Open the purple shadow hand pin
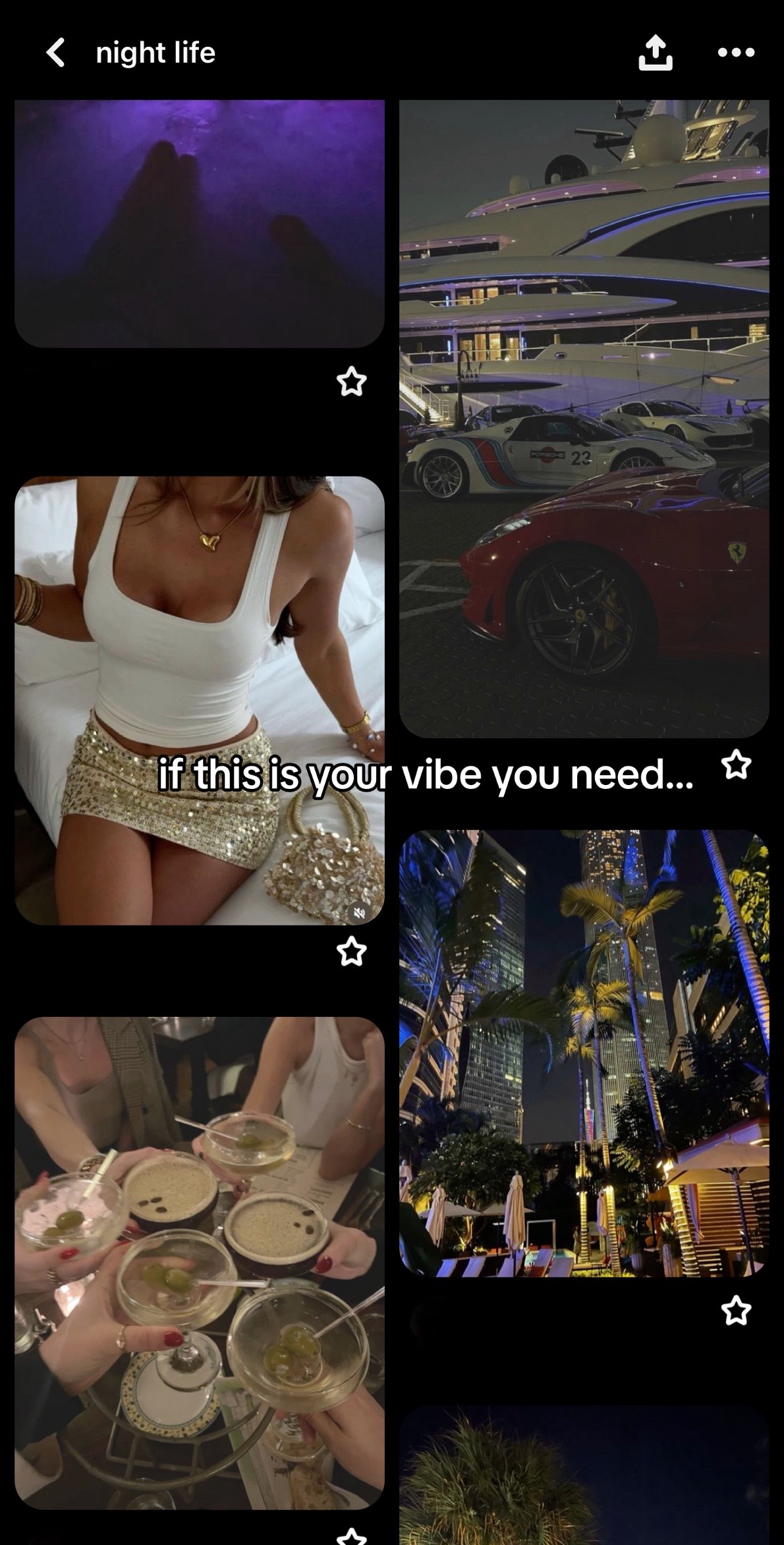Image resolution: width=784 pixels, height=1545 pixels. click(x=199, y=223)
